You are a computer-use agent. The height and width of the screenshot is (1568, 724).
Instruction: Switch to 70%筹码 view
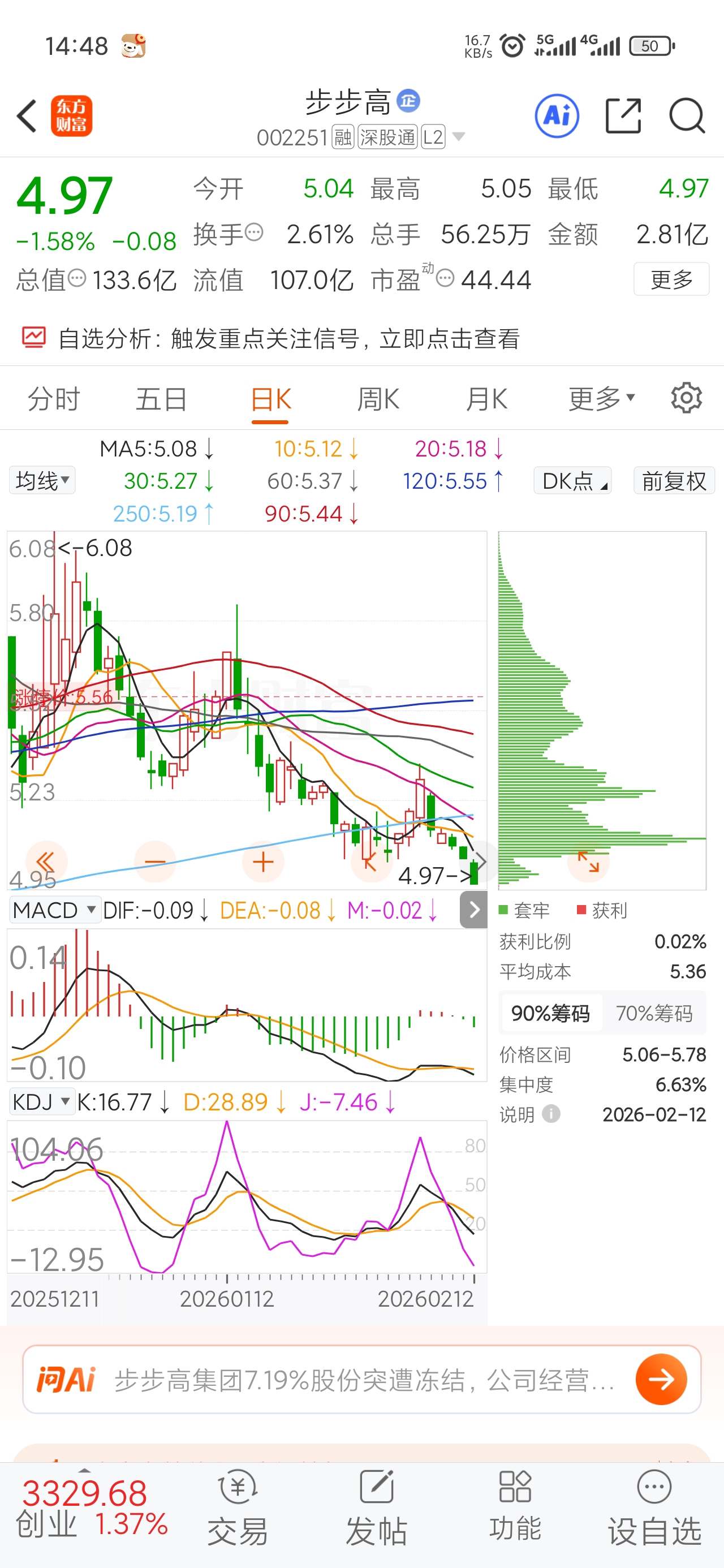(654, 1014)
